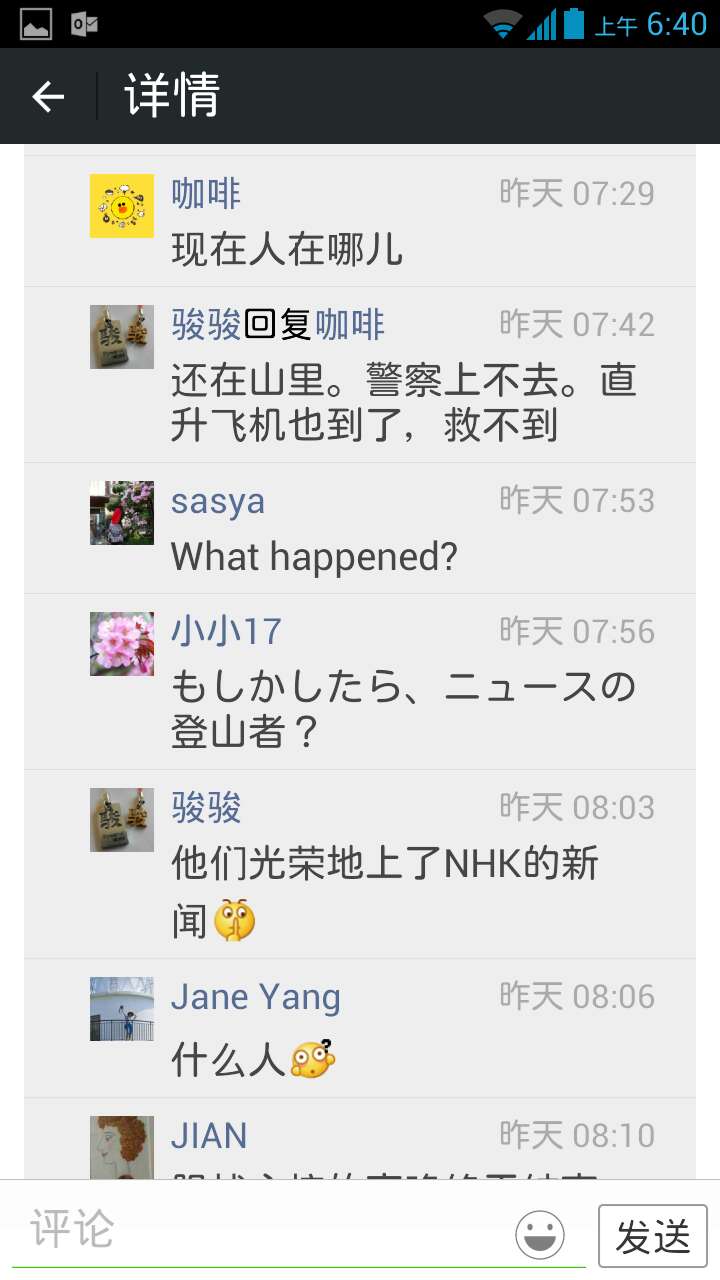
Task: Open sasya's profile name link
Action: tap(218, 501)
